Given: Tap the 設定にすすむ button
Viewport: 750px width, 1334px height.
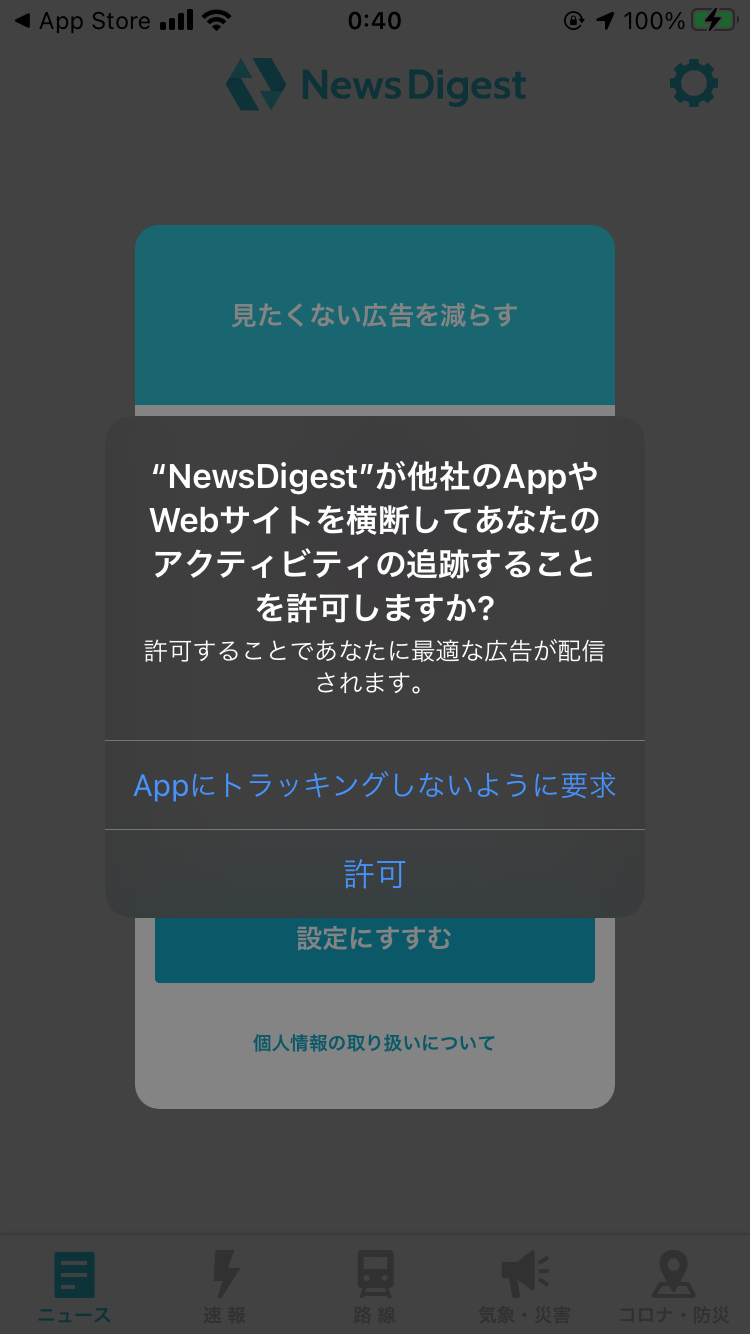Looking at the screenshot, I should [374, 950].
